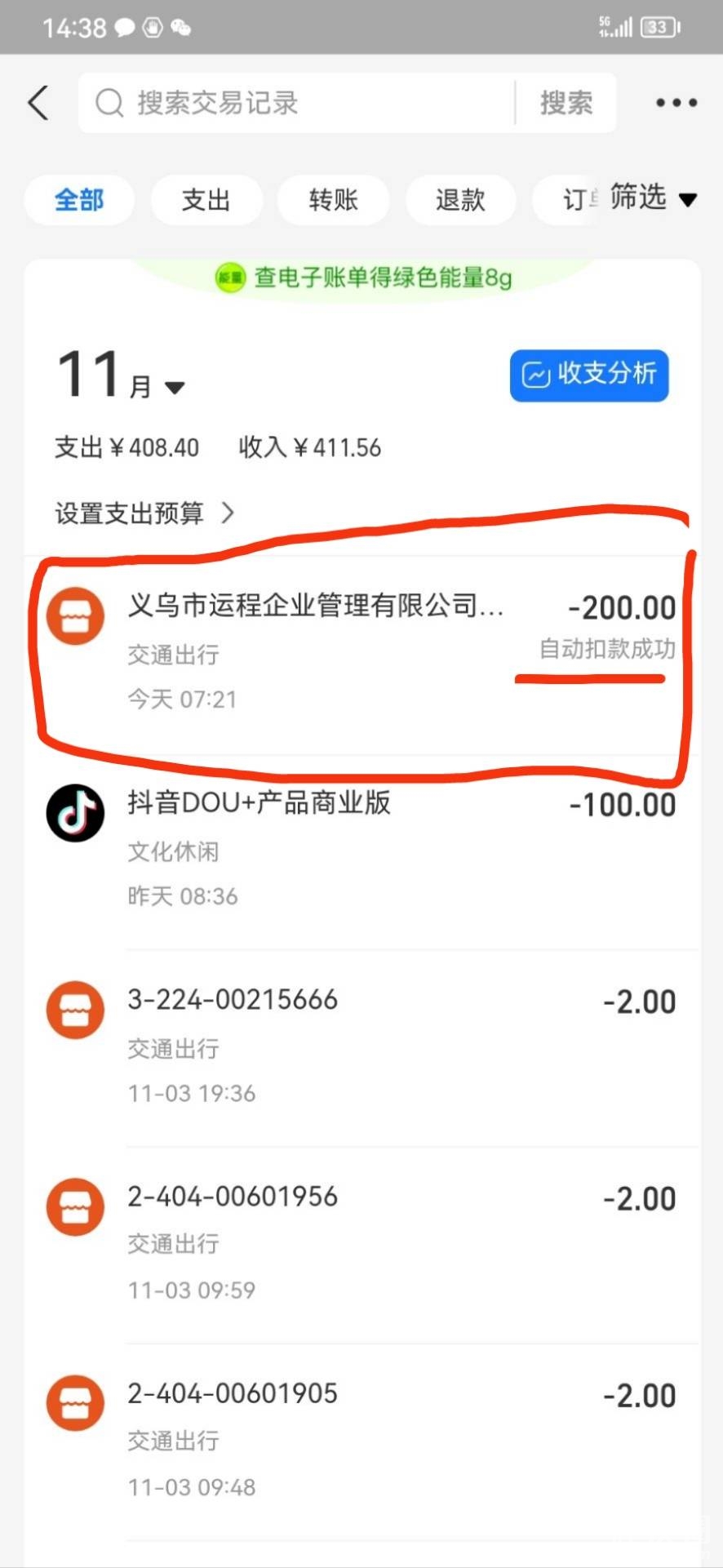The height and width of the screenshot is (1568, 723).
Task: Select the 全部 filter chip
Action: tap(79, 200)
